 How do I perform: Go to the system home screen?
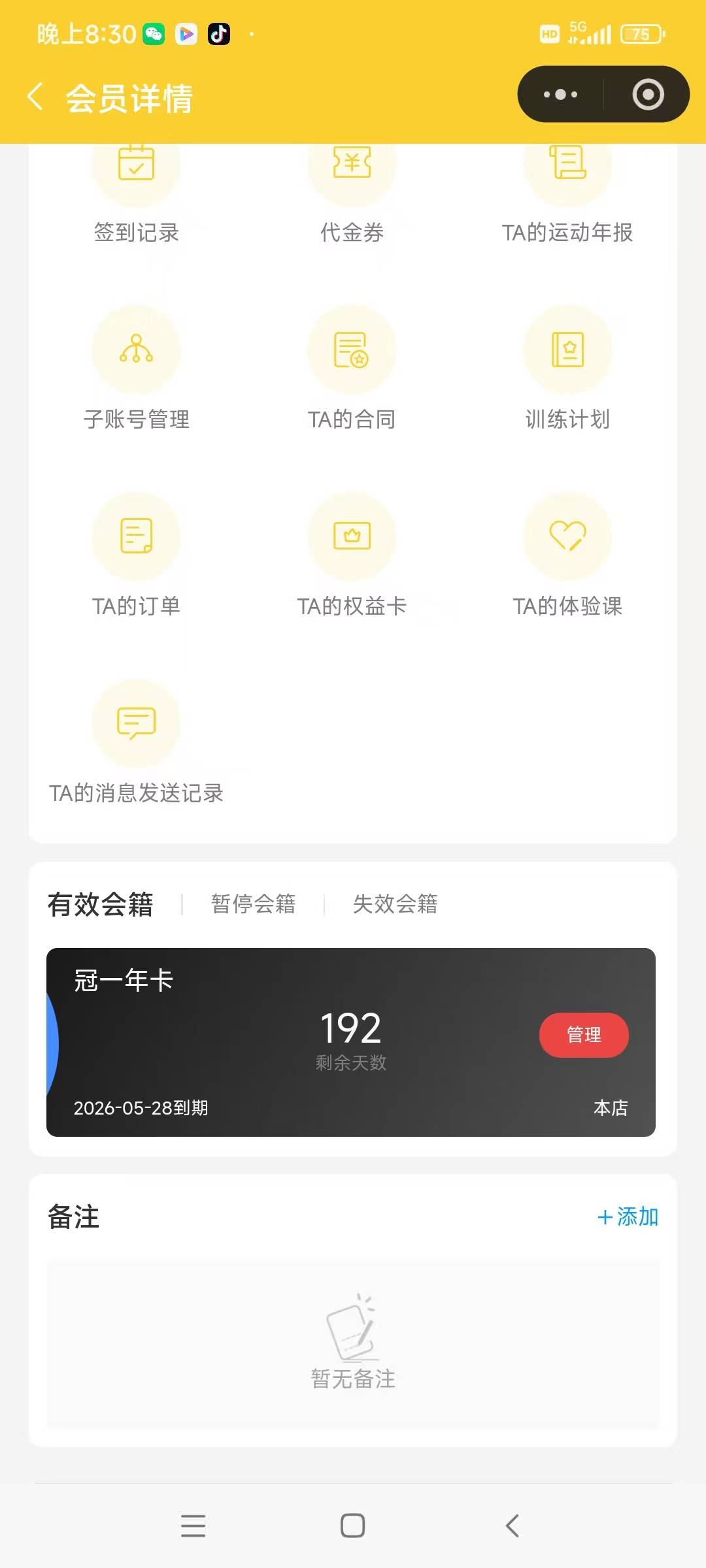(352, 1526)
